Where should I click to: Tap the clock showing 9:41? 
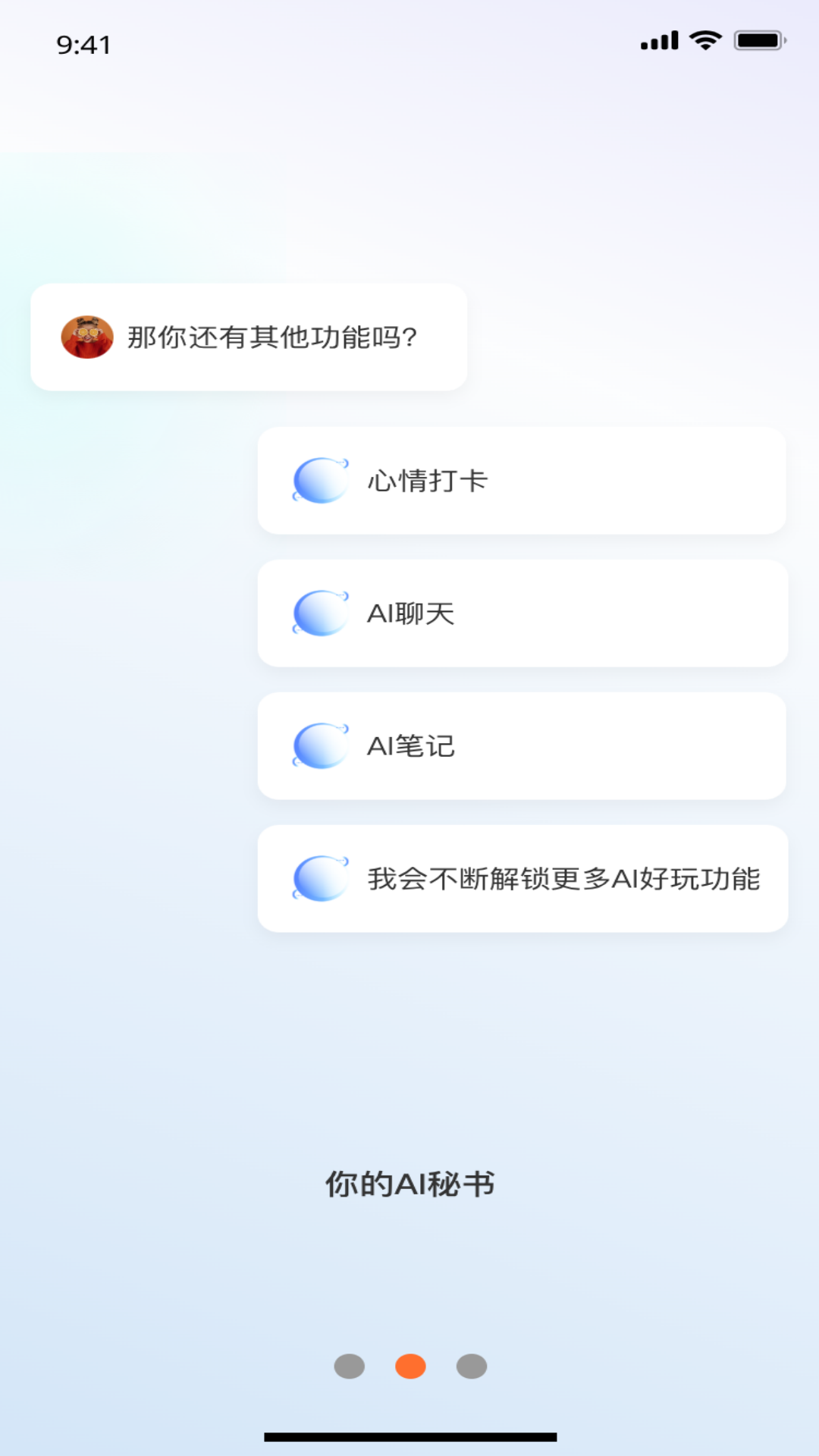(83, 45)
